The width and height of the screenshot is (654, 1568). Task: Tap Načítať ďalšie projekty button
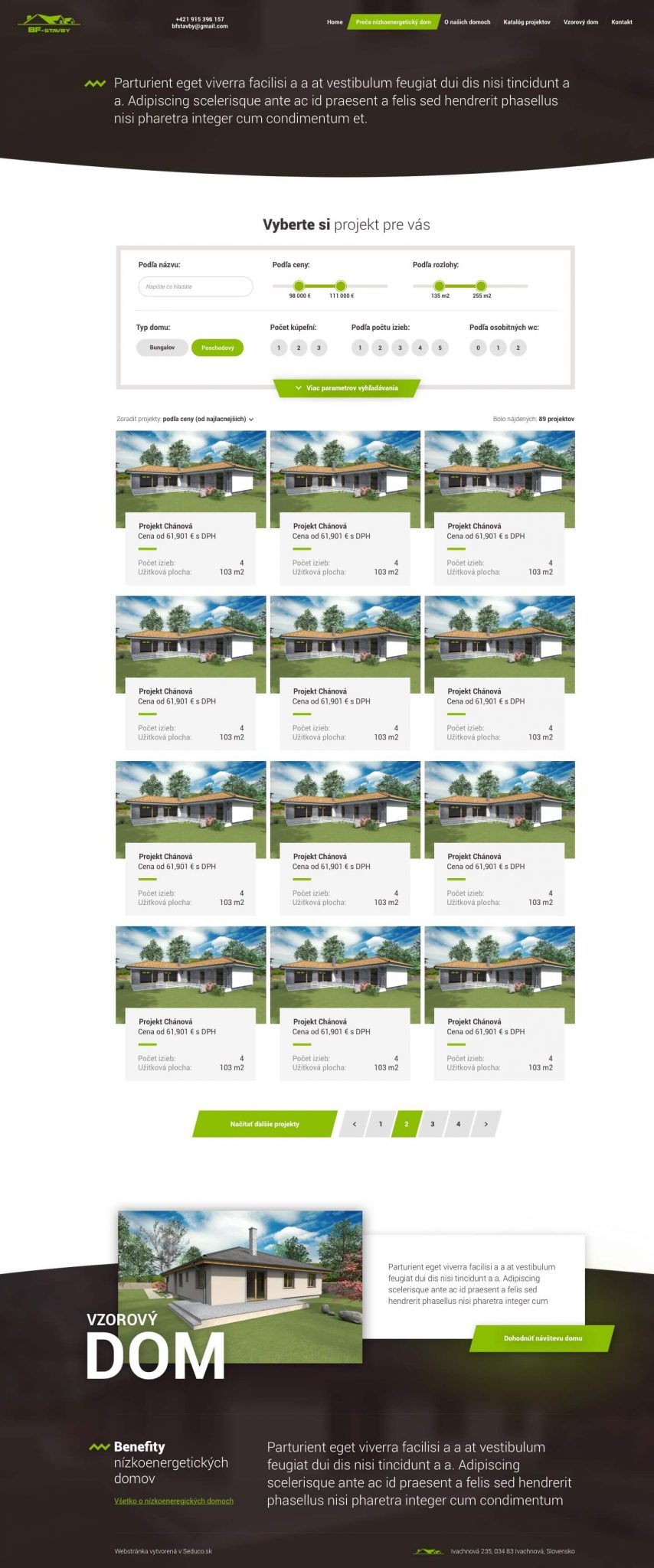pyautogui.click(x=264, y=1124)
